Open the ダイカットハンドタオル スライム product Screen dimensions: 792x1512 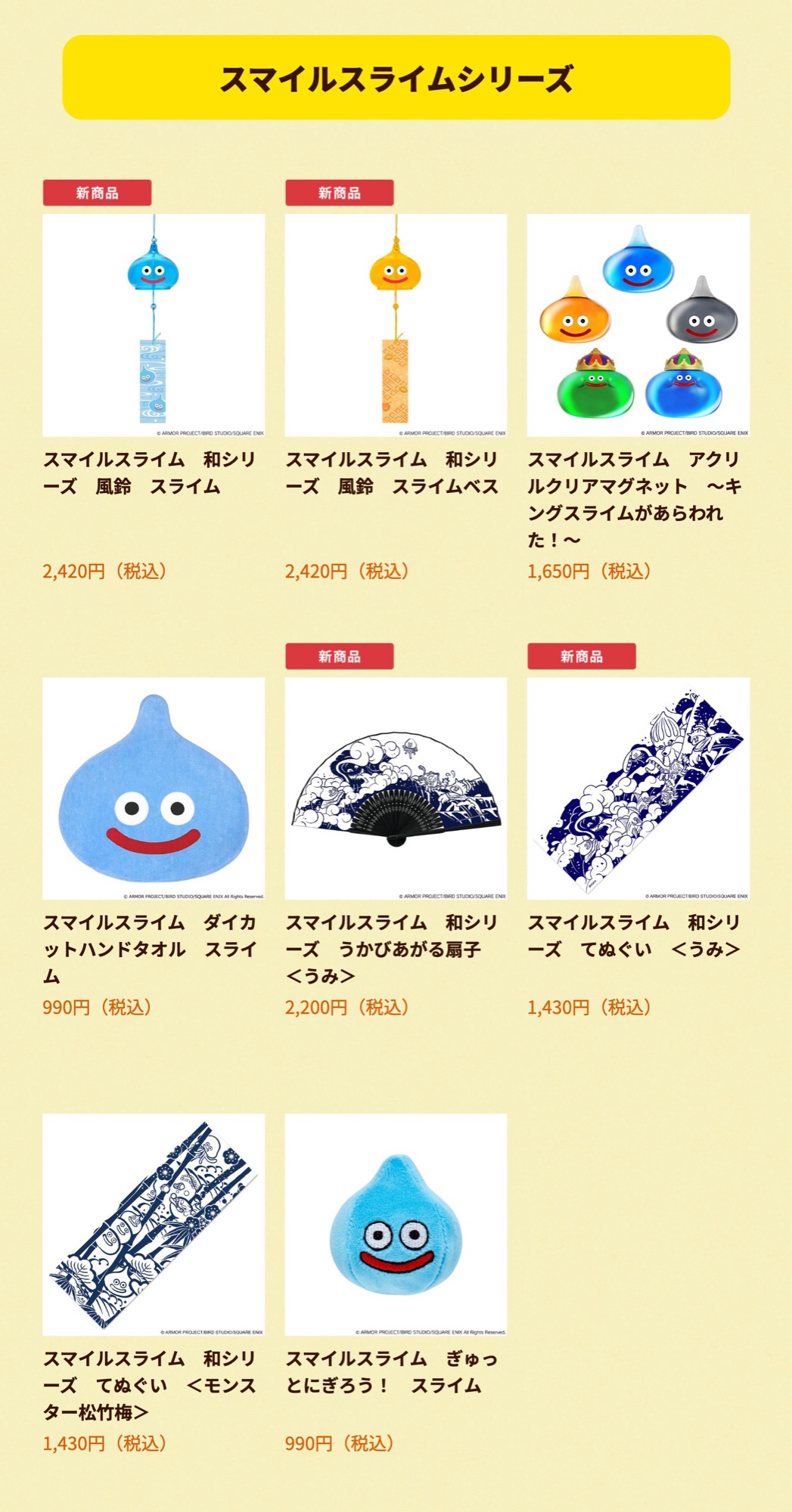154,789
